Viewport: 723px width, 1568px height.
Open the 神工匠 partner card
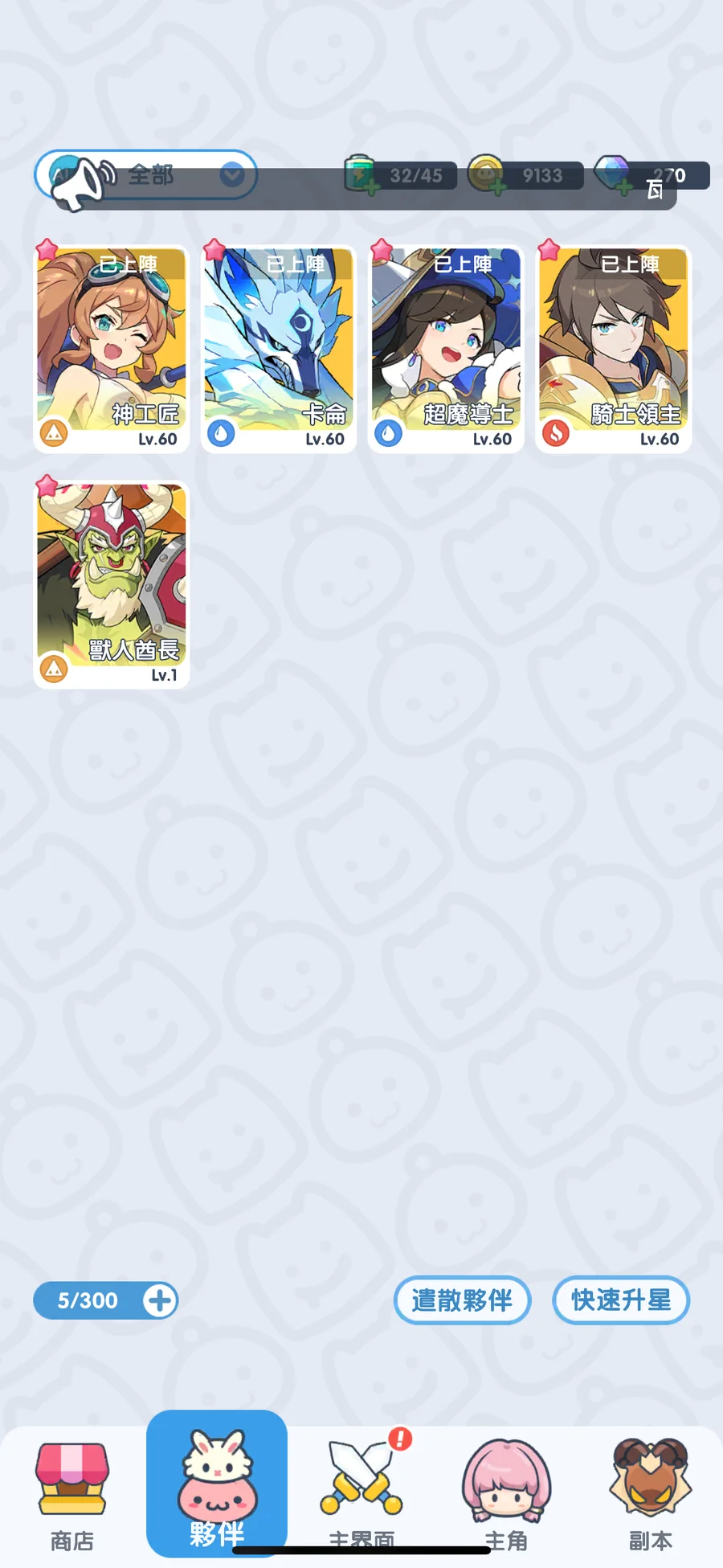pos(112,349)
